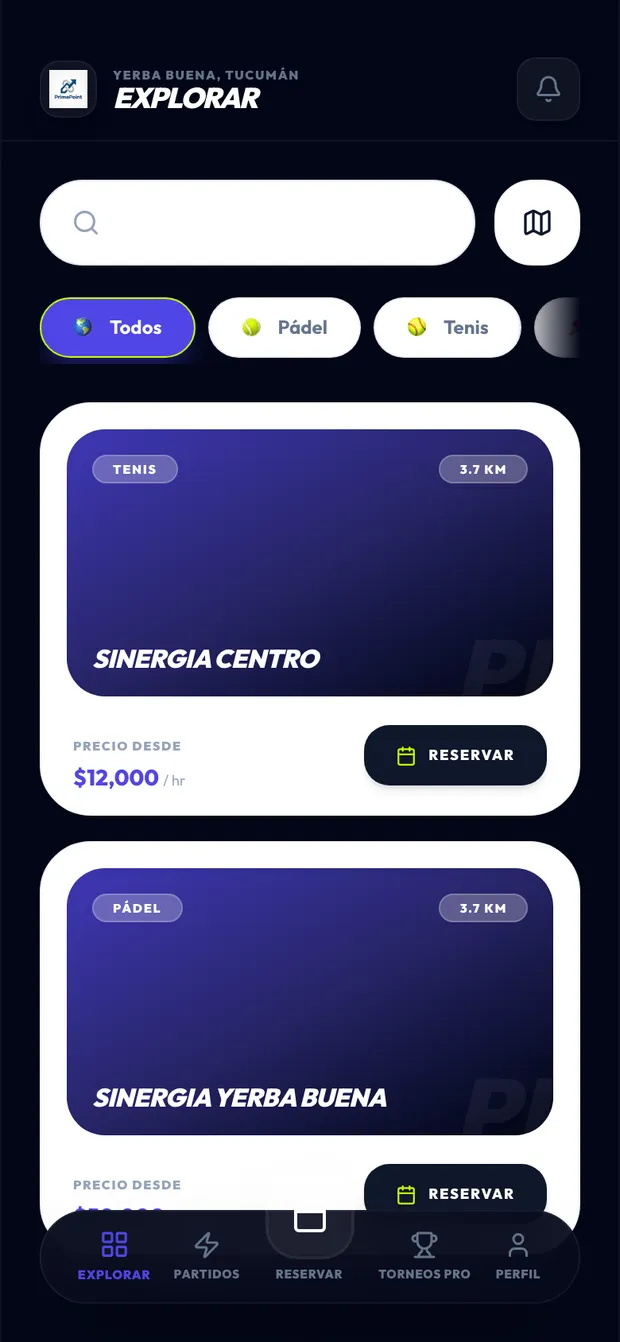The height and width of the screenshot is (1342, 620).
Task: Reserve a court at Sinergia Centro
Action: pyautogui.click(x=455, y=755)
